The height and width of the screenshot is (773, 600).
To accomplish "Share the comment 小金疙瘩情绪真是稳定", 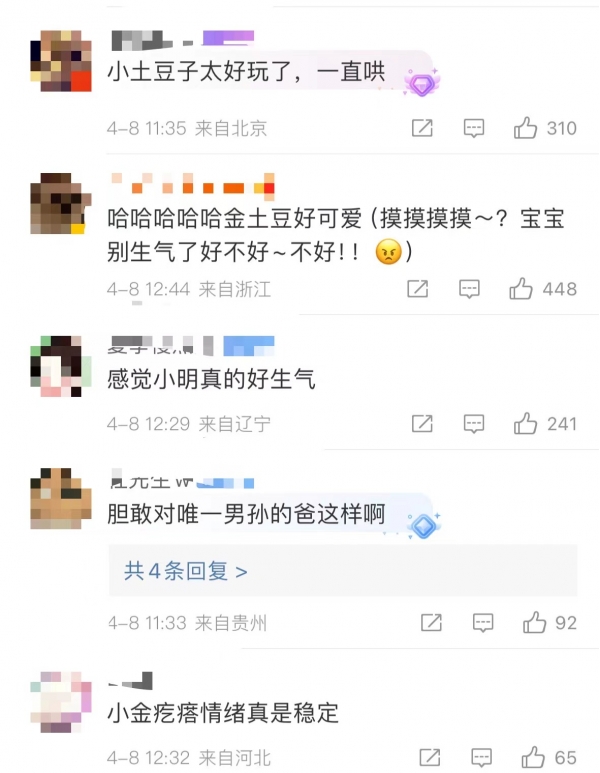I will tap(431, 757).
